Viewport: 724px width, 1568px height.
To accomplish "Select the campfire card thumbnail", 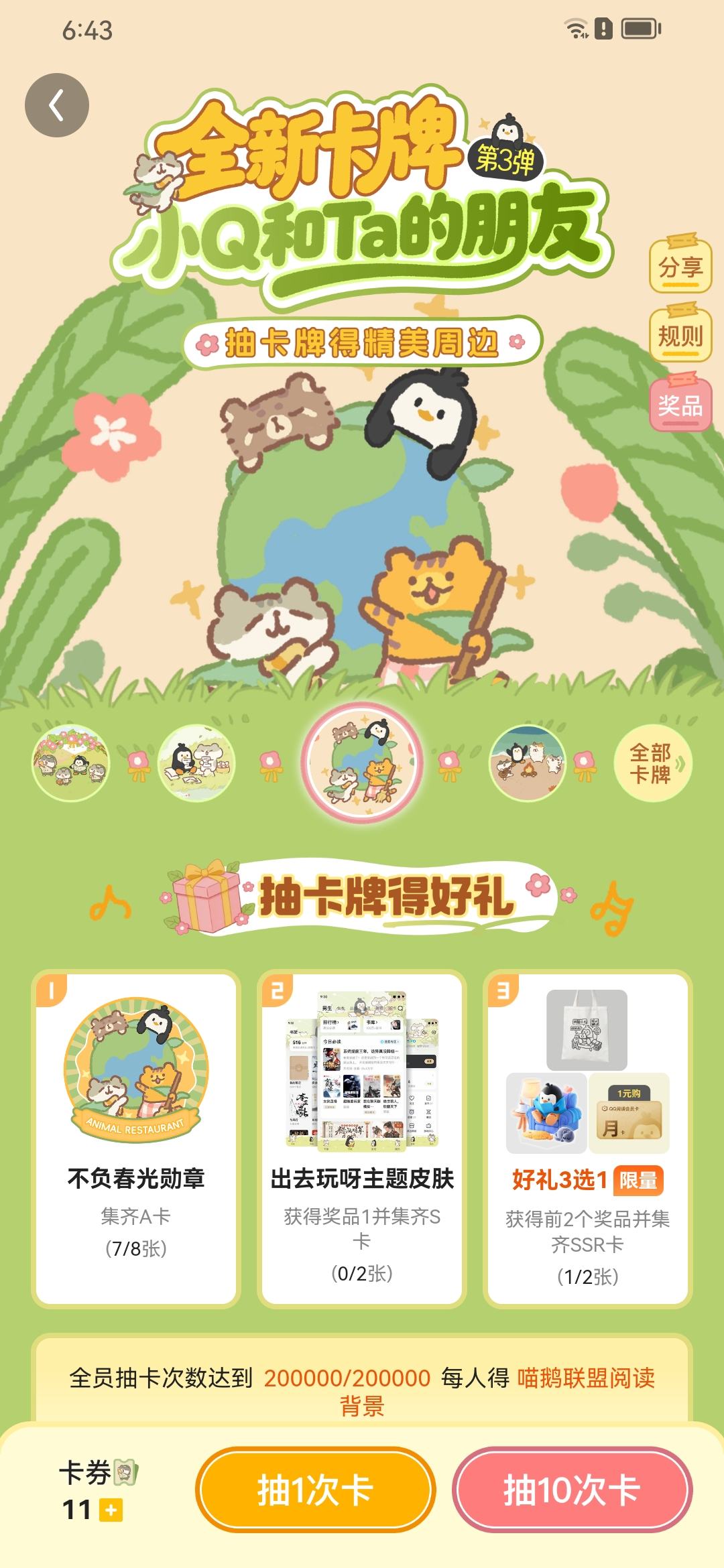I will pos(527,764).
